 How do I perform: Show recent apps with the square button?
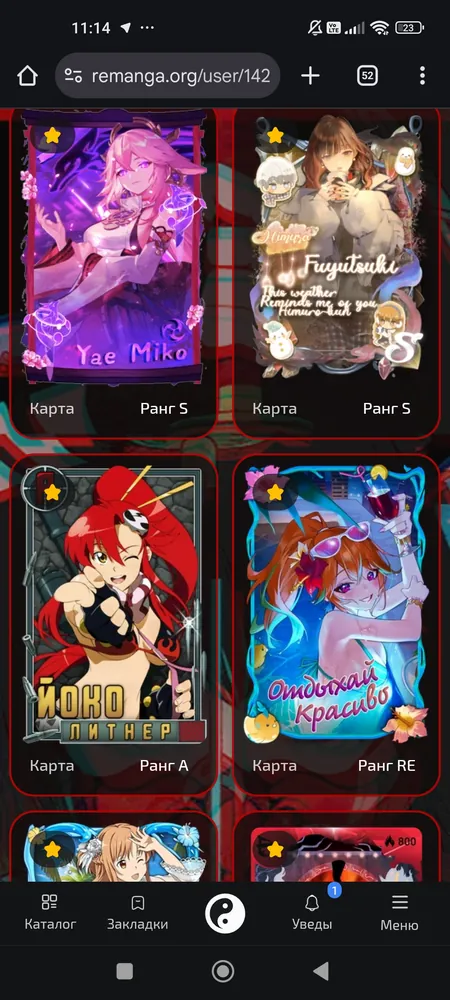coord(125,971)
